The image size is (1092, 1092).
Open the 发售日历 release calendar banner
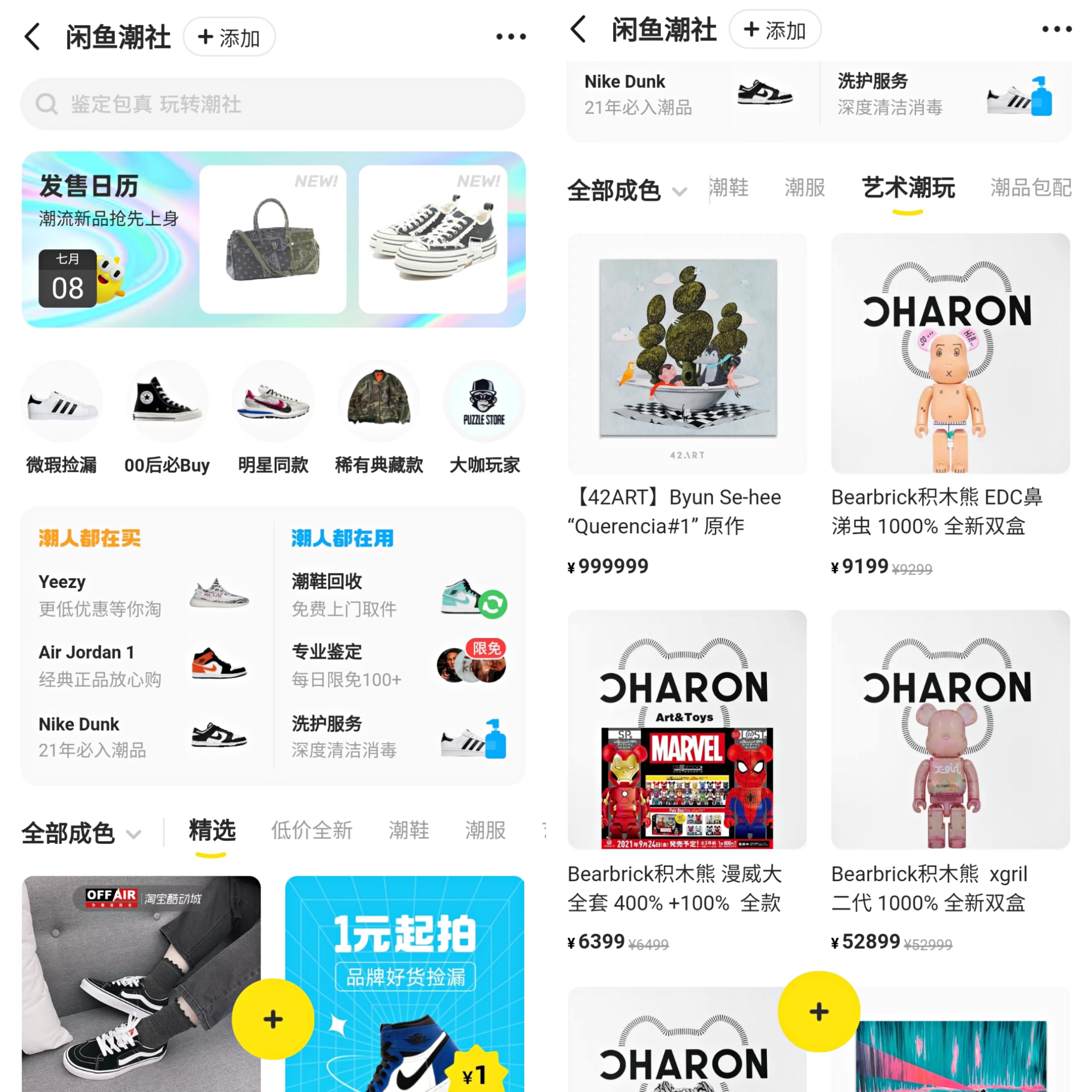(108, 238)
